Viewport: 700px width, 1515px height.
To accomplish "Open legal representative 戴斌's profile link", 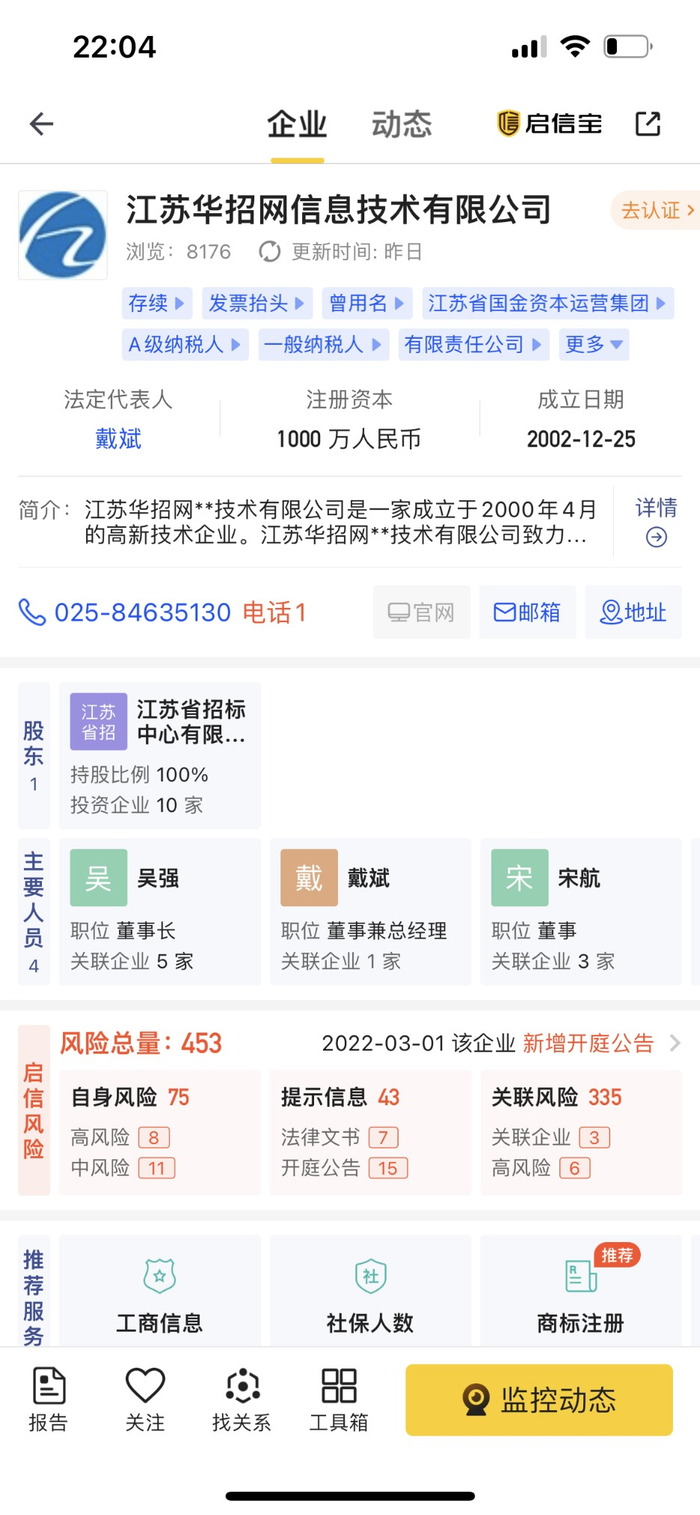I will (118, 439).
